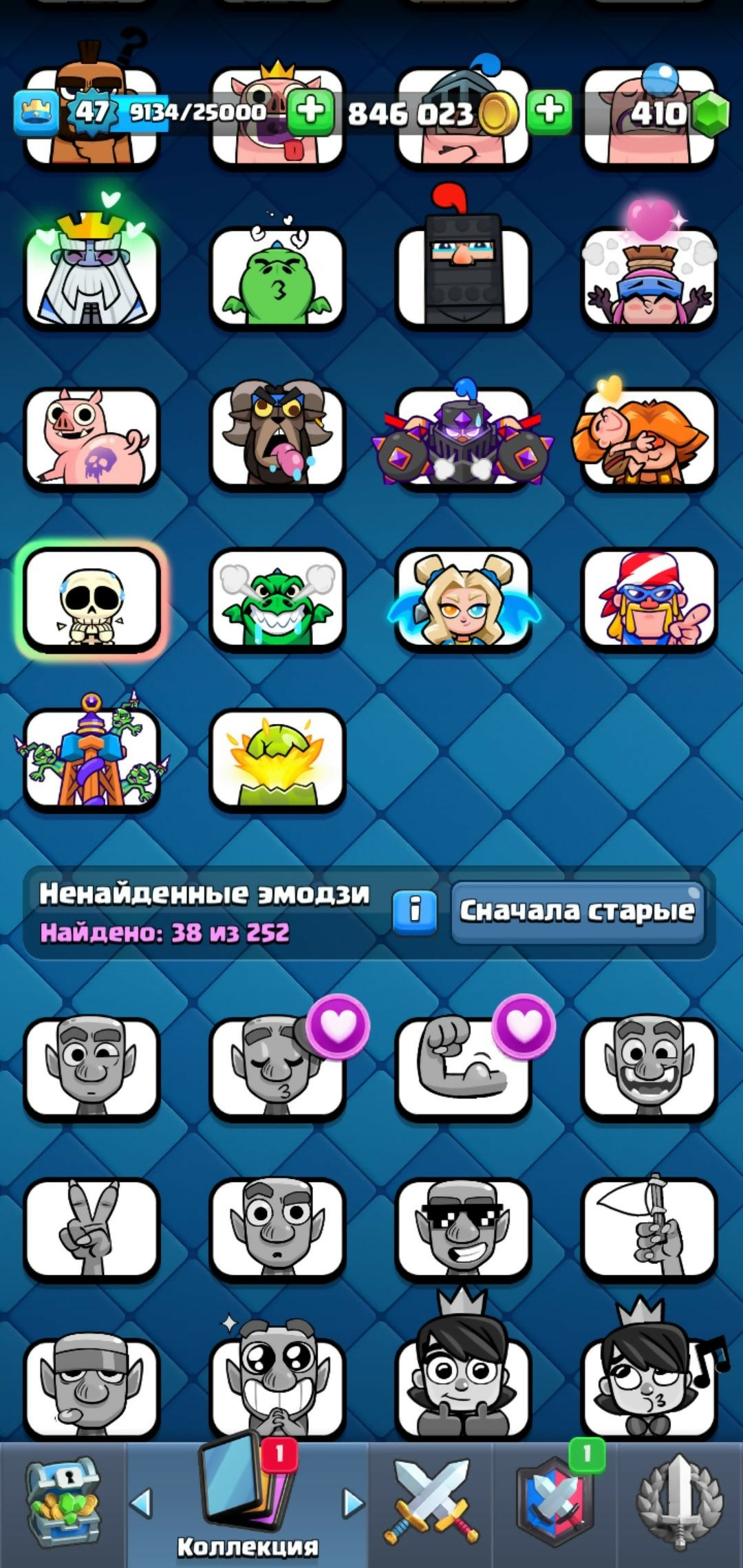Select the green dragon kissing emote

pos(277,279)
